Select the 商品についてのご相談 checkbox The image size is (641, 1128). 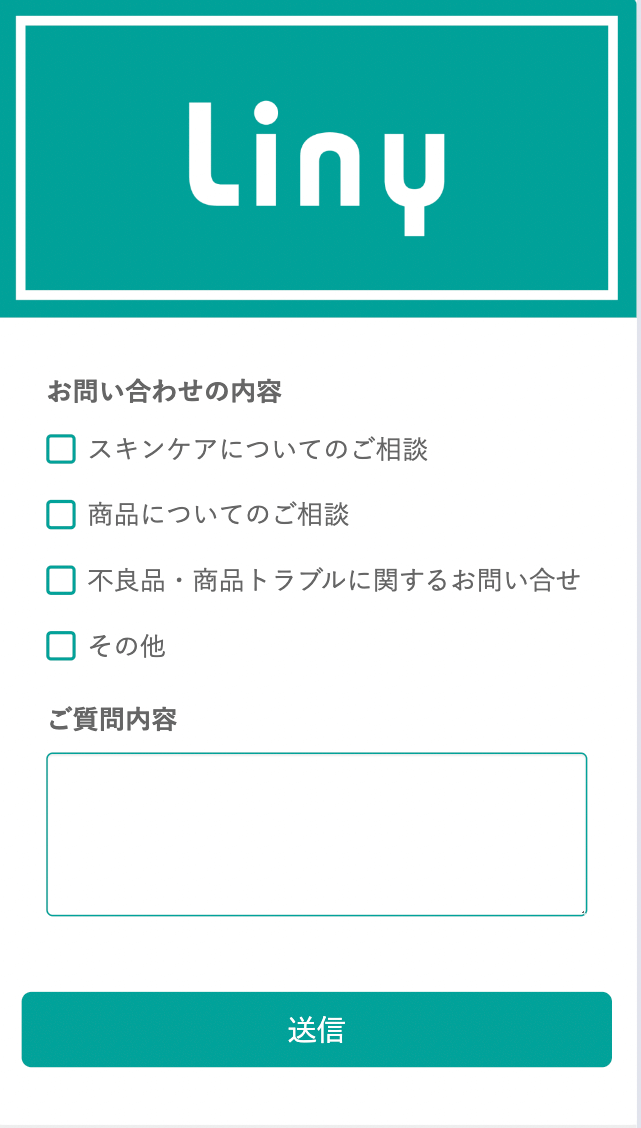[x=61, y=515]
